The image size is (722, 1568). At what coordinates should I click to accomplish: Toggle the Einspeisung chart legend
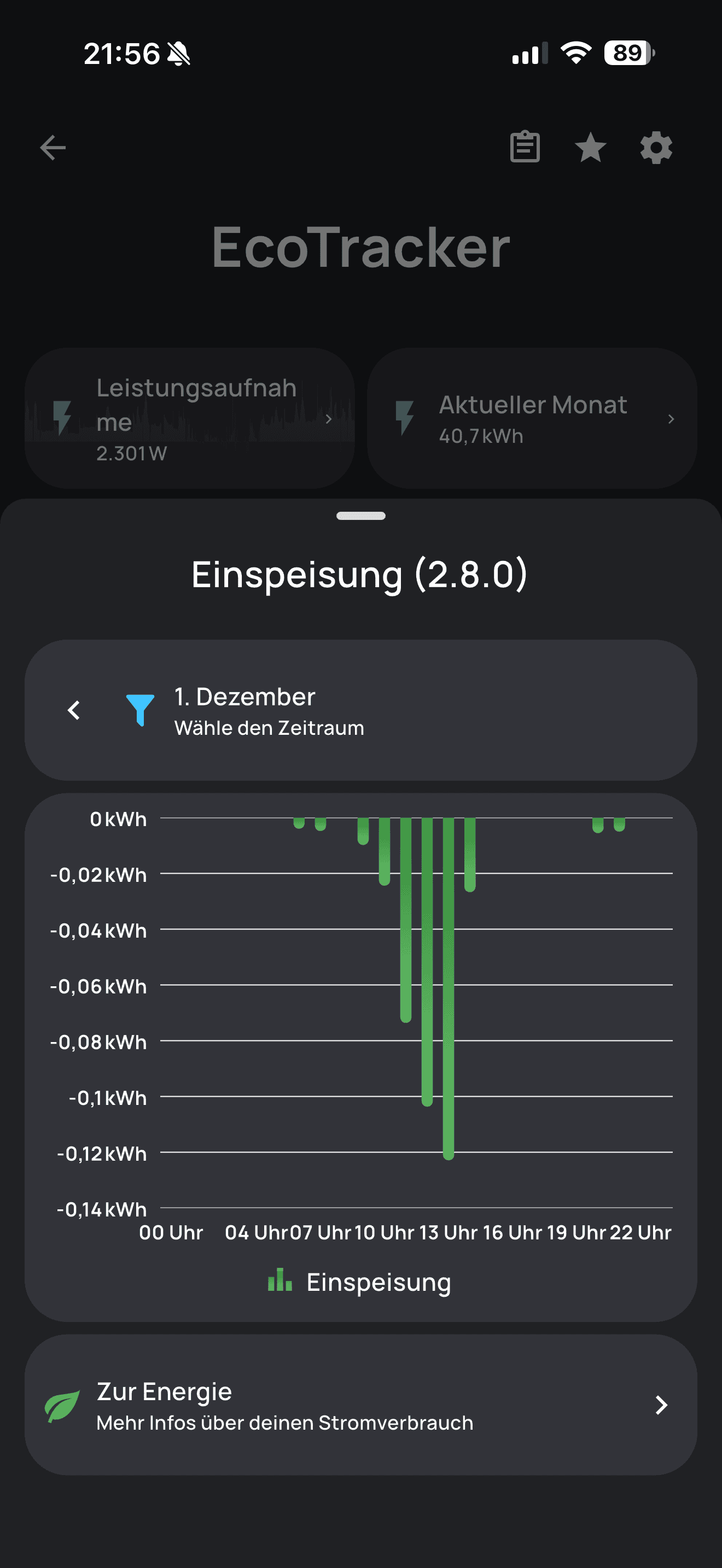tap(360, 1282)
